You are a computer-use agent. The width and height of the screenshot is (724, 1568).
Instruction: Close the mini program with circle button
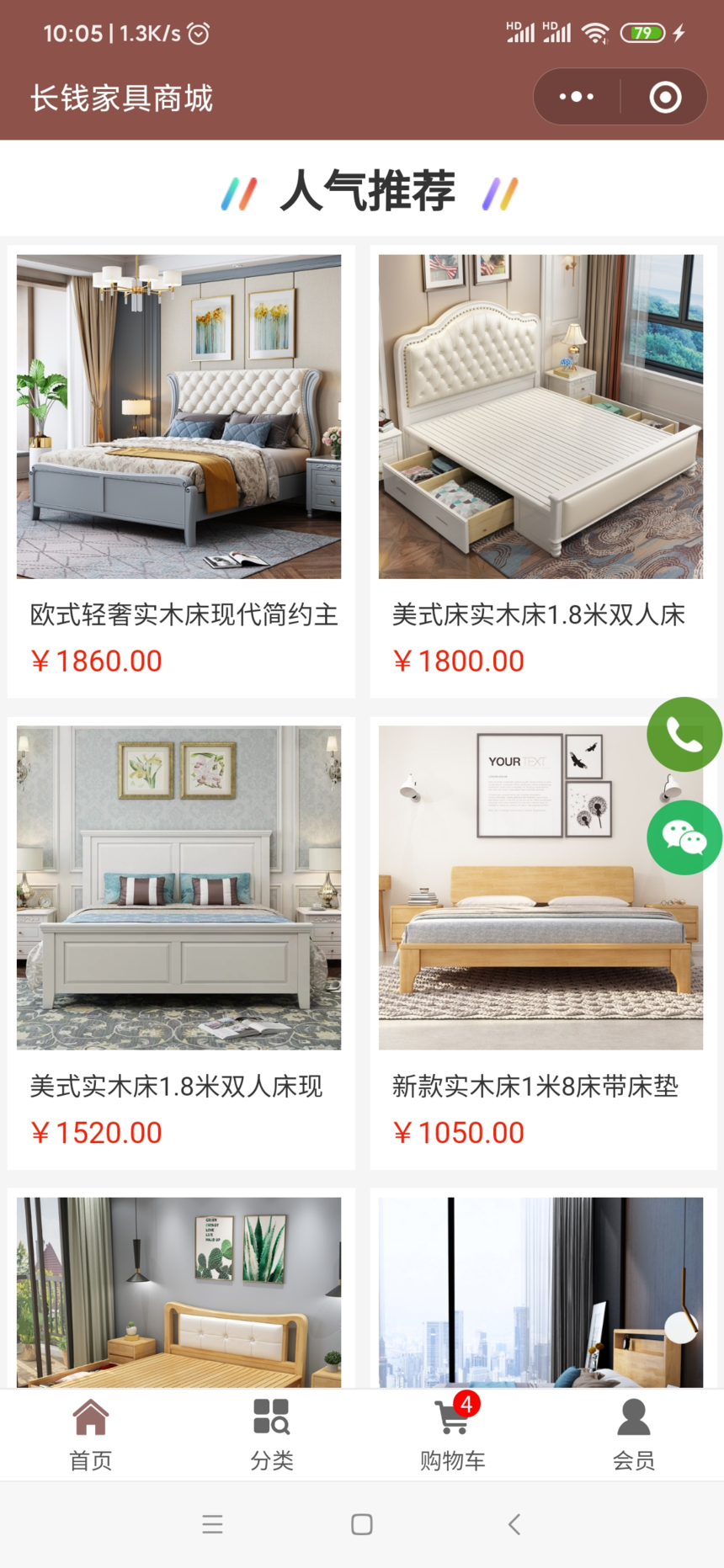(665, 97)
